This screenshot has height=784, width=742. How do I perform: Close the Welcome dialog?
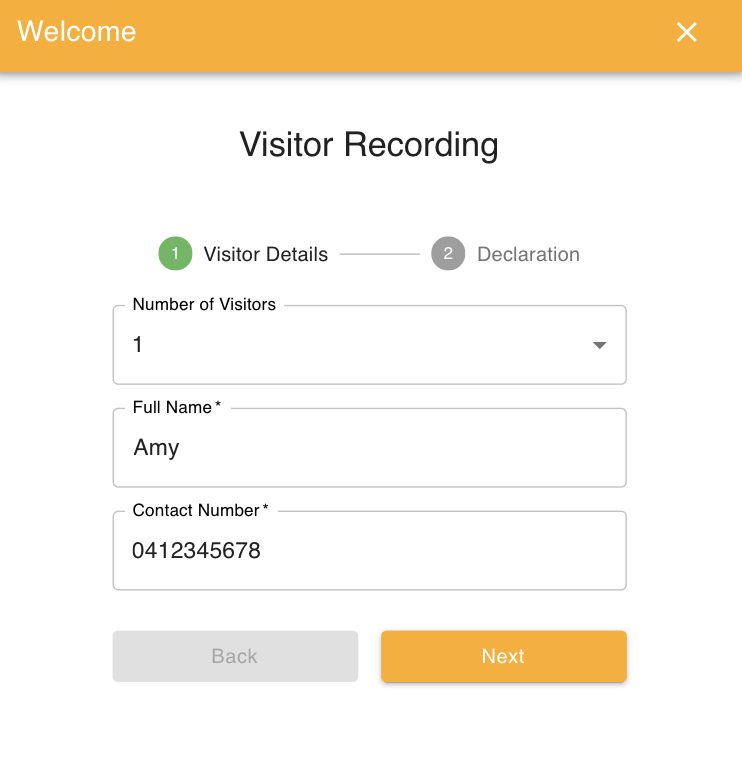point(686,32)
